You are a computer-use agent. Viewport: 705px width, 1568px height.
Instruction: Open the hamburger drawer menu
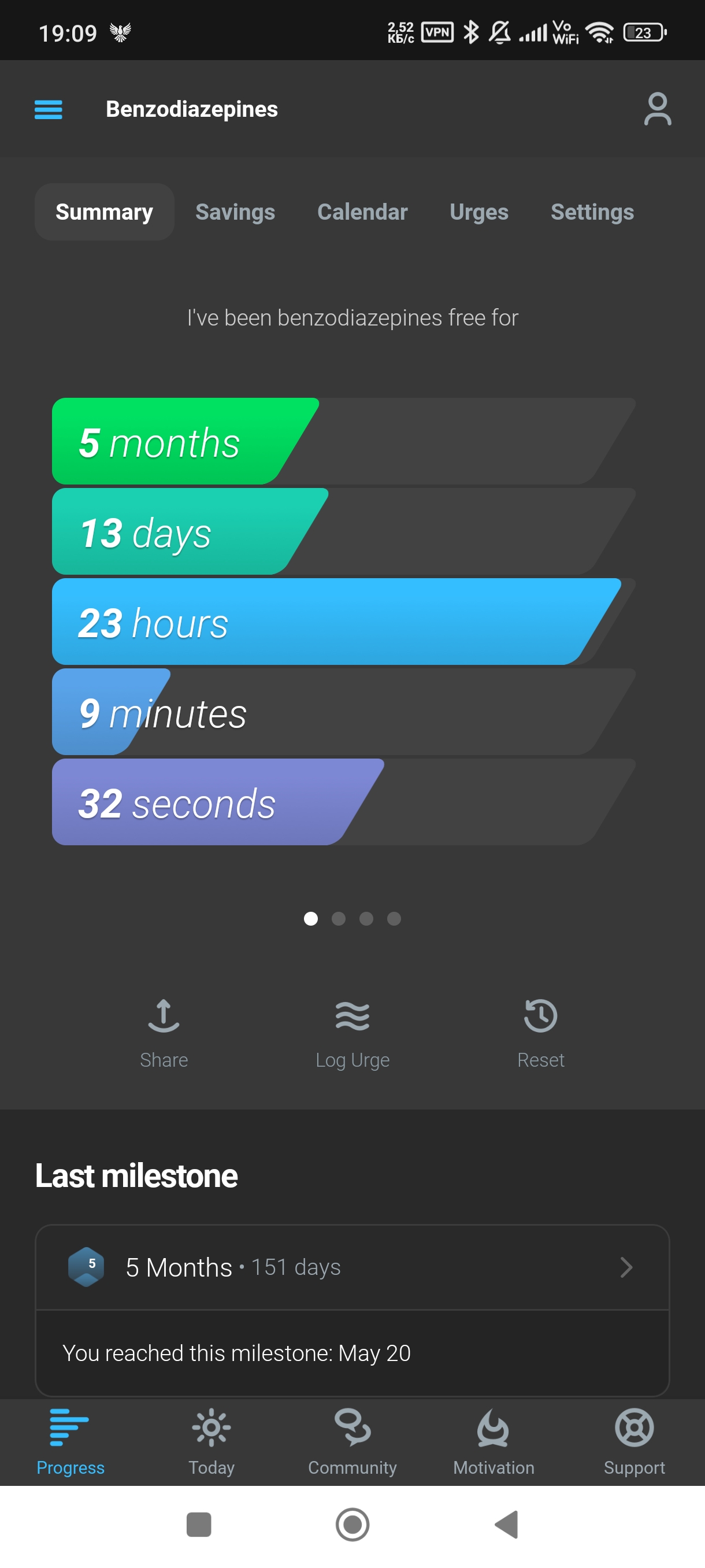pos(49,110)
